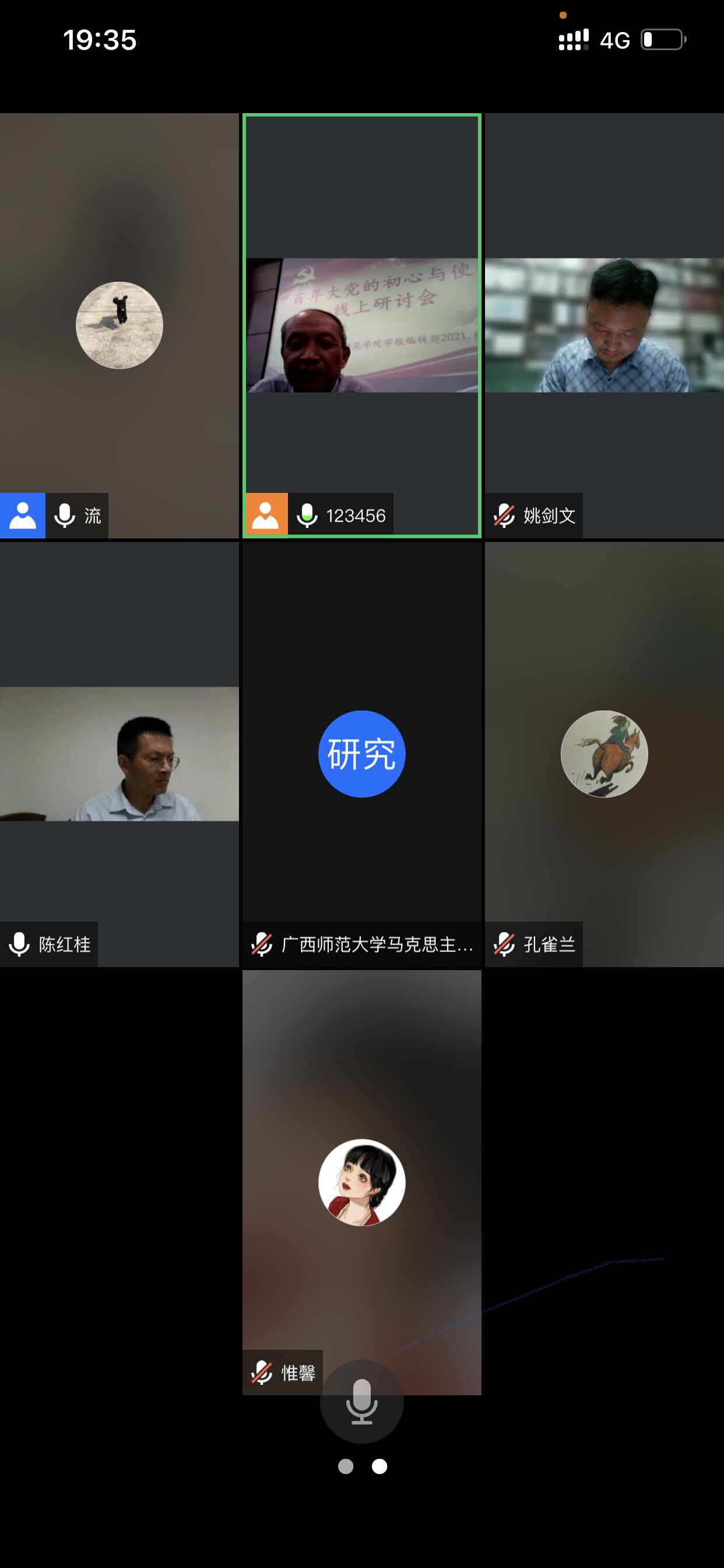
Task: Open the 广西师范大学马克思主 participant tile
Action: pyautogui.click(x=361, y=754)
